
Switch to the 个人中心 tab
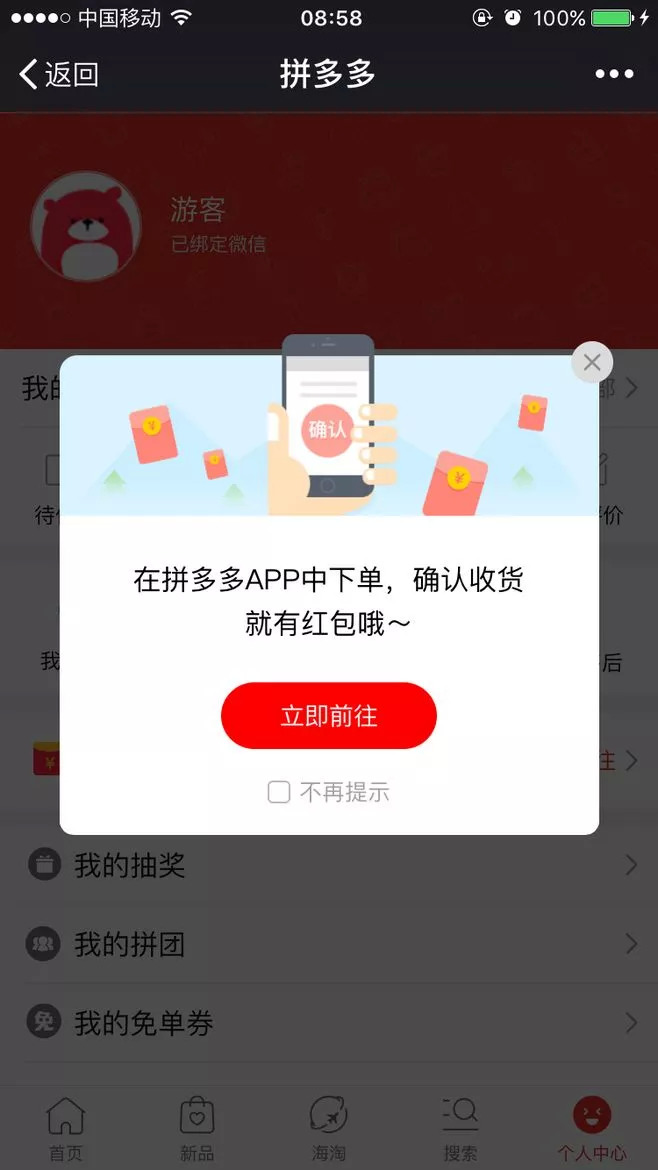point(592,1127)
